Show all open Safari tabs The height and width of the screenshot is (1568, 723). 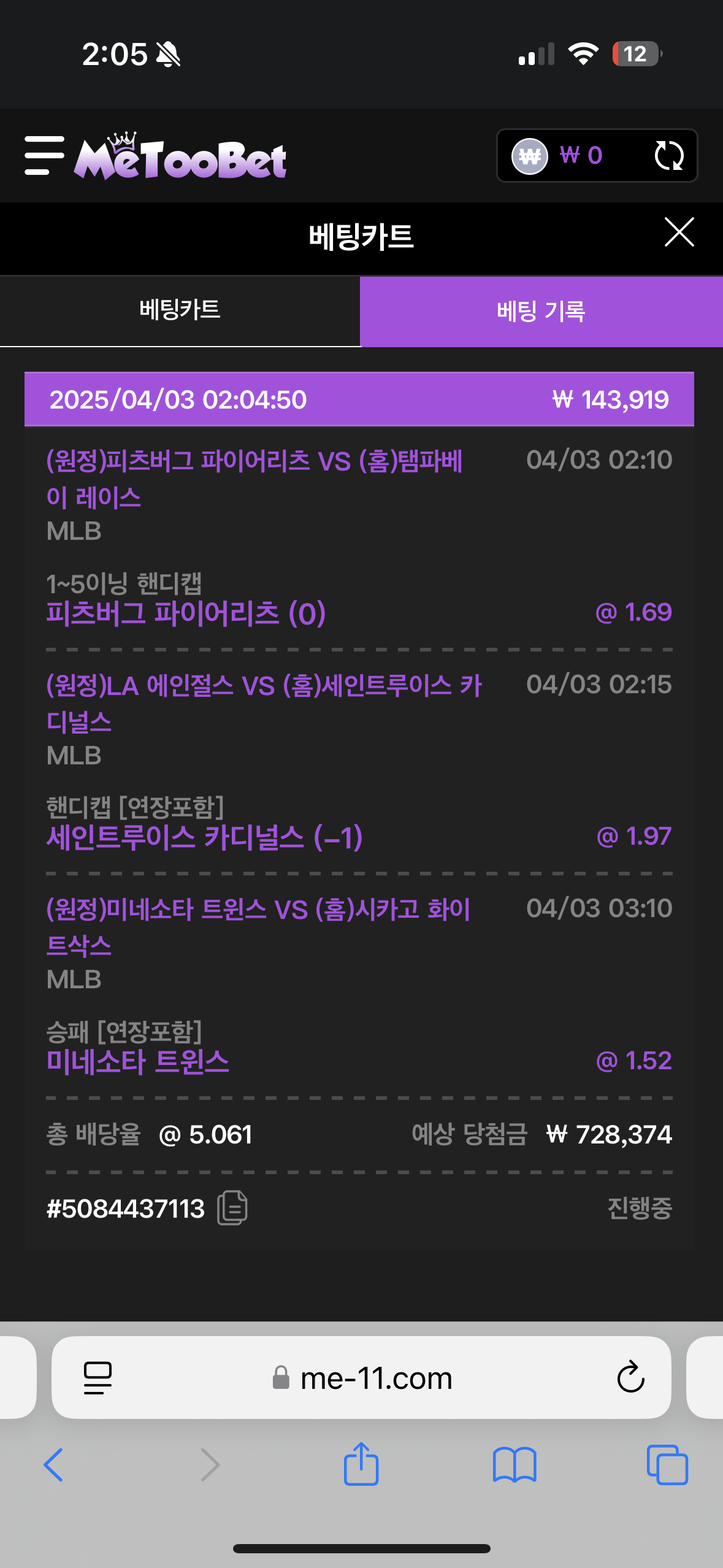point(668,1465)
